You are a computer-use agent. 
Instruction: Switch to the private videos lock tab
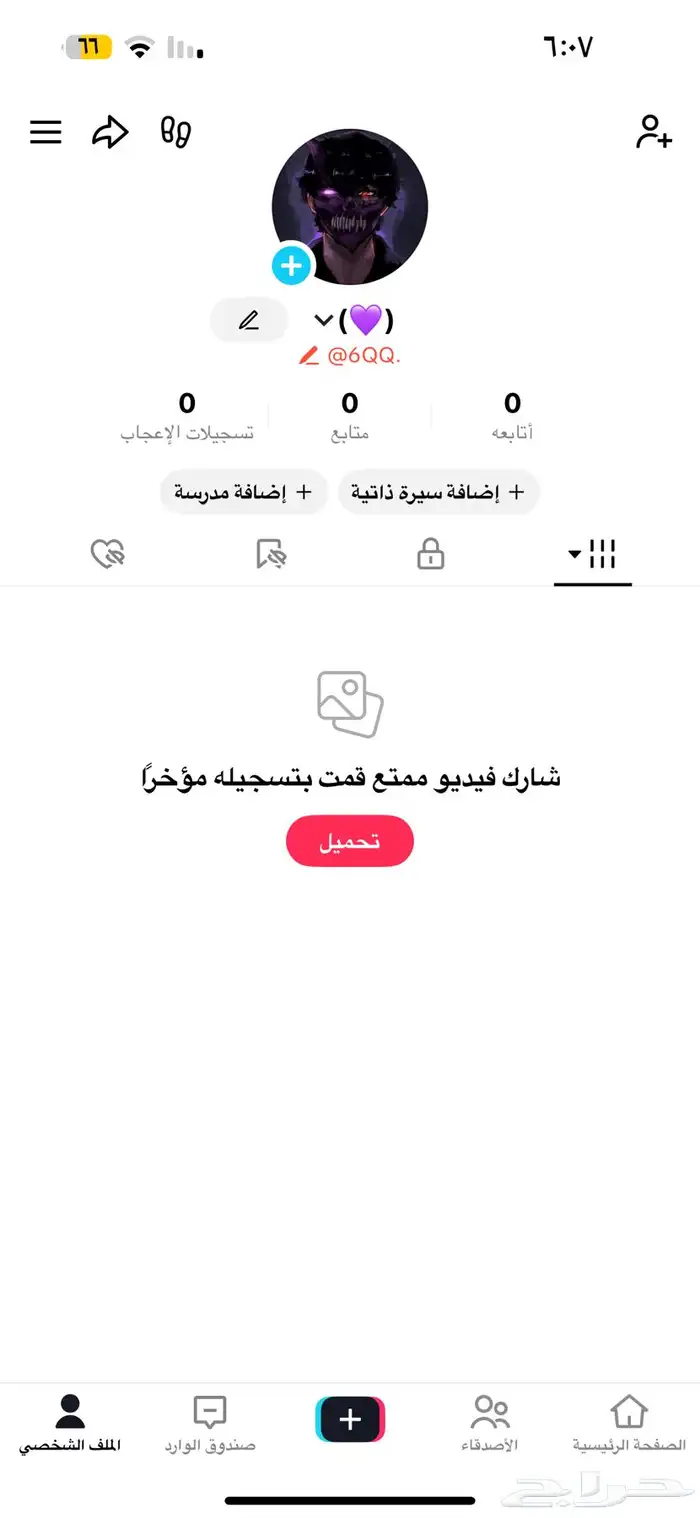(x=430, y=554)
